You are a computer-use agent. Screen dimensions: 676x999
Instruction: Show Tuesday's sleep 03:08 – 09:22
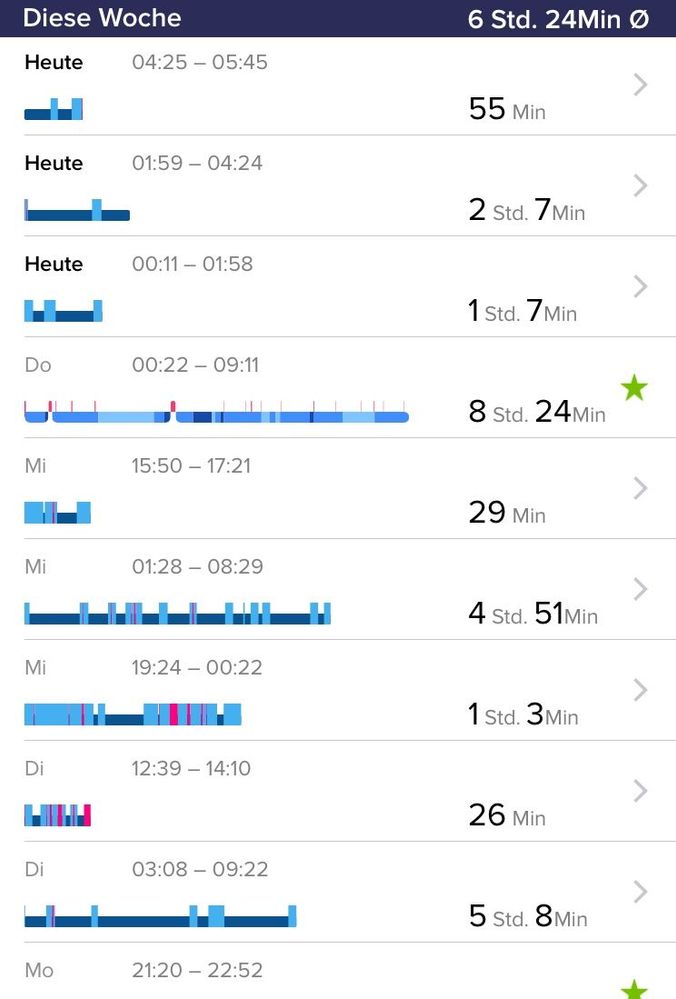(x=338, y=893)
